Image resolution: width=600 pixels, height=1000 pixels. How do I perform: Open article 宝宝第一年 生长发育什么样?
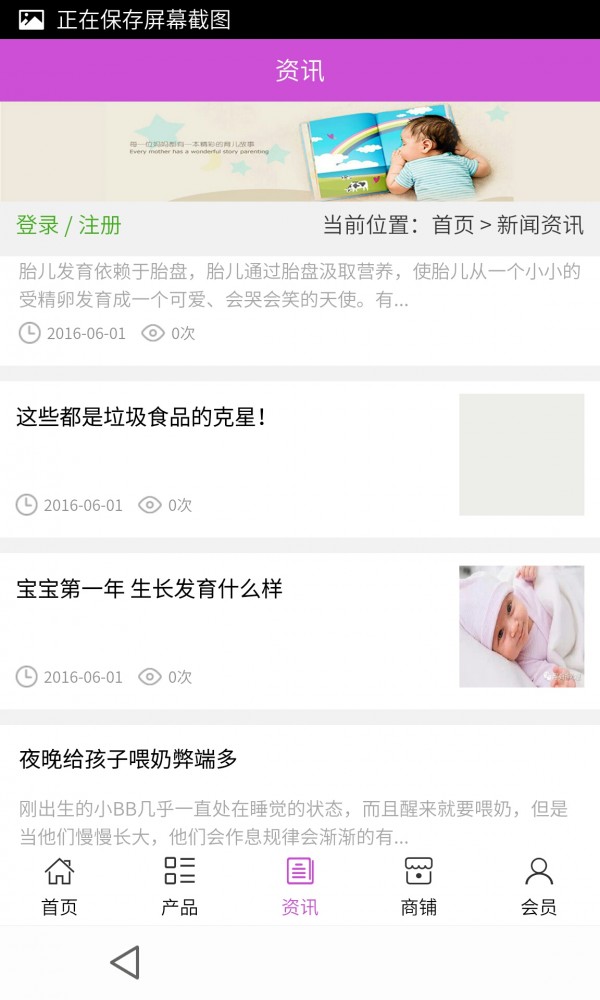(x=150, y=589)
